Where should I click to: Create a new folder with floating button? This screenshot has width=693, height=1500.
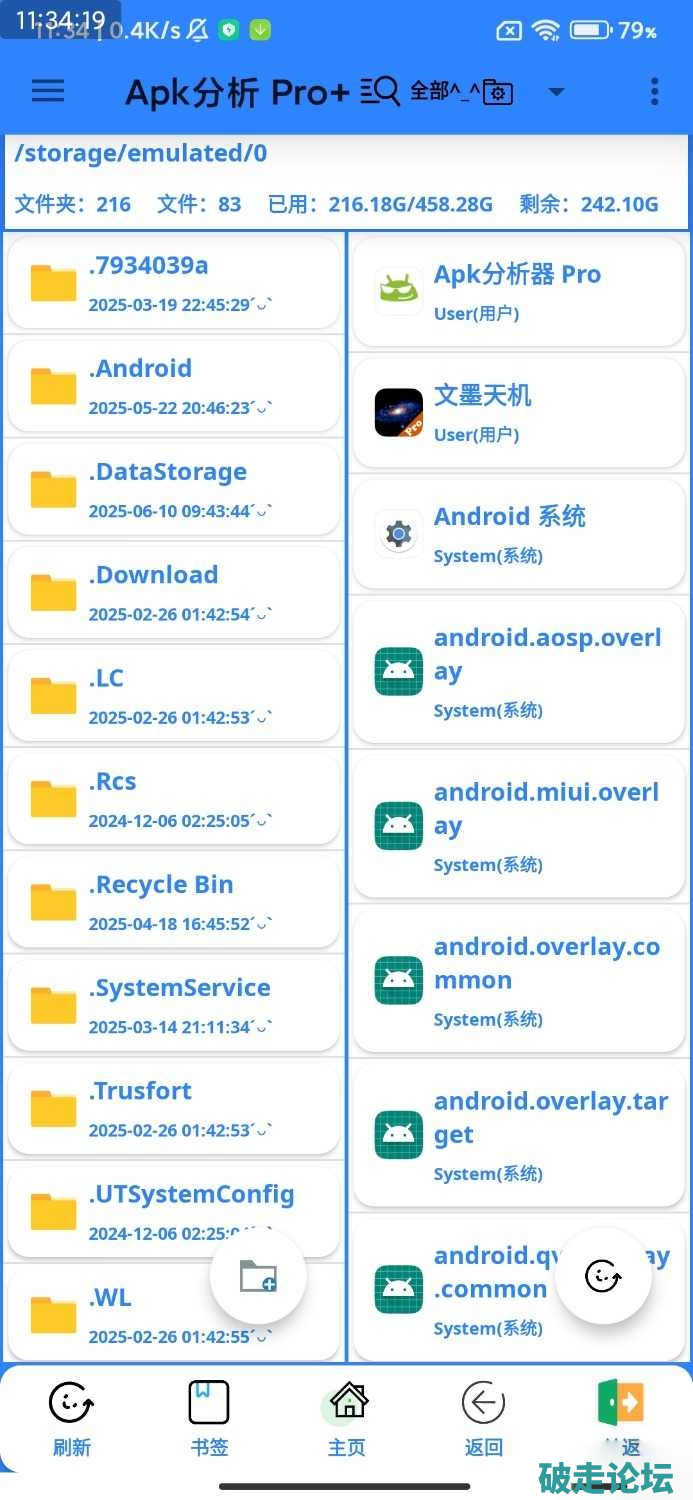click(258, 1276)
